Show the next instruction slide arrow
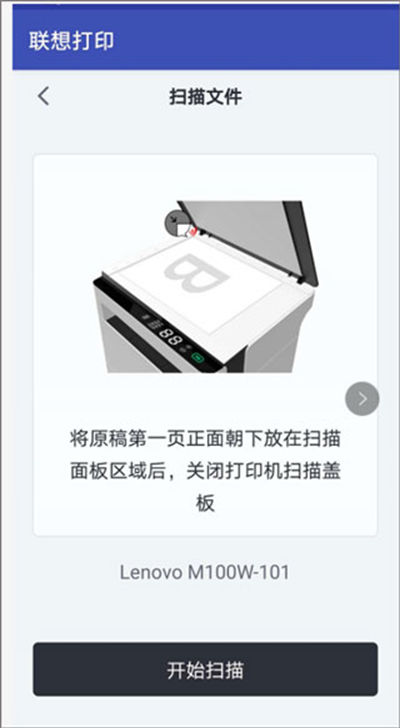Image resolution: width=400 pixels, height=728 pixels. tap(362, 398)
